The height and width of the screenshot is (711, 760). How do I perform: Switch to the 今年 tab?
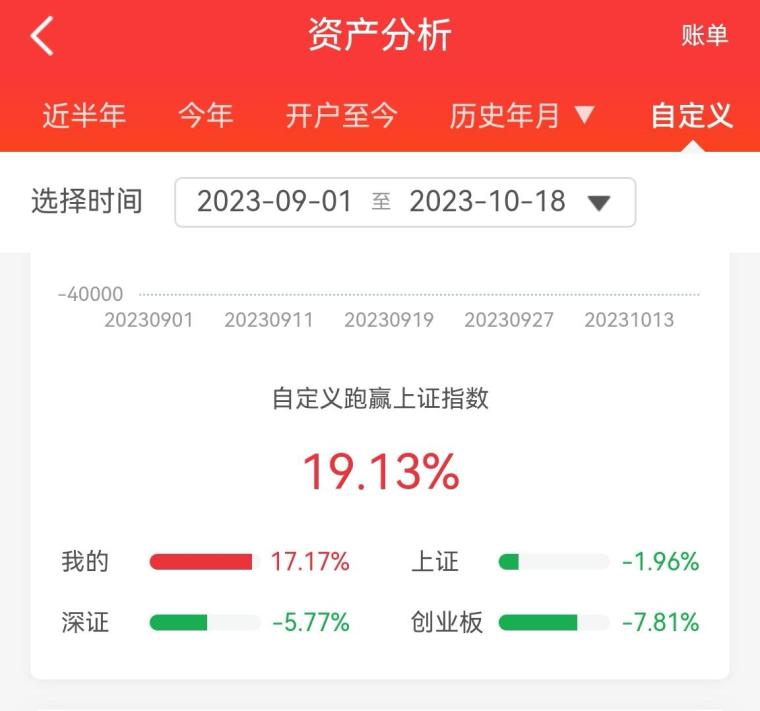206,116
